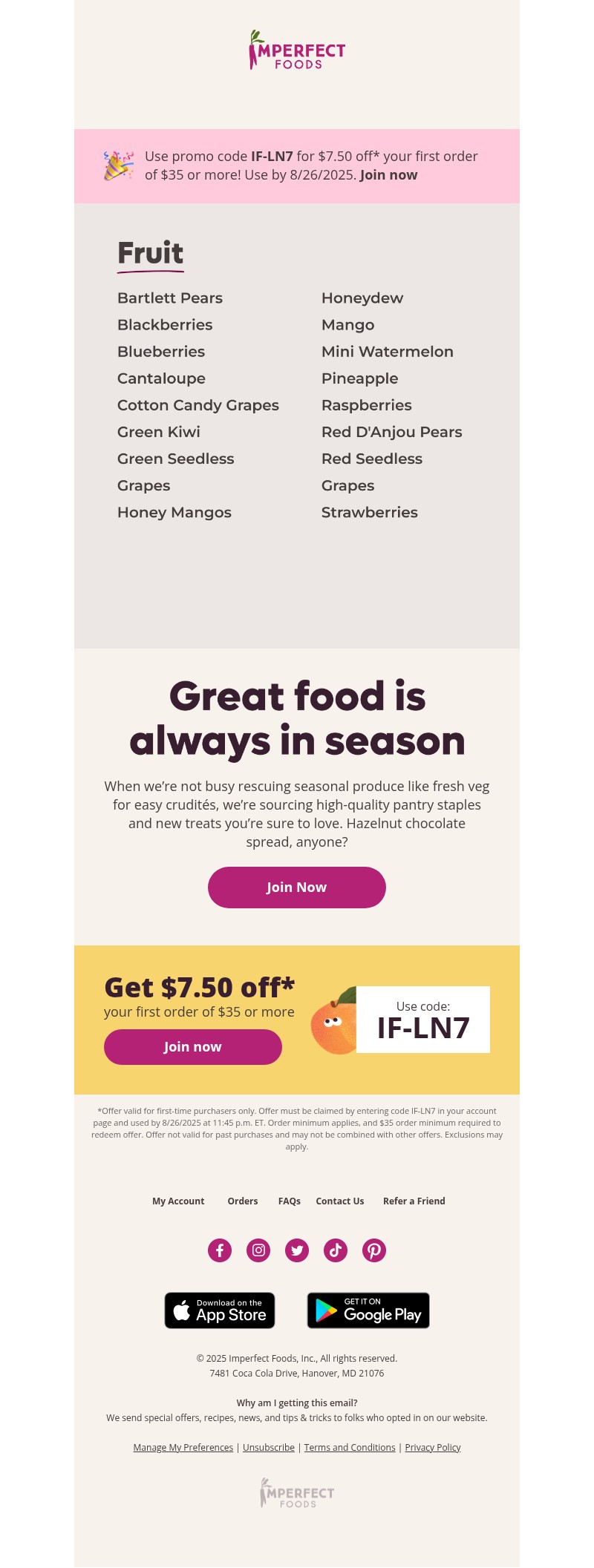Screen dimensions: 594x1568
Task: Open Manage My Preferences
Action: [183, 1448]
